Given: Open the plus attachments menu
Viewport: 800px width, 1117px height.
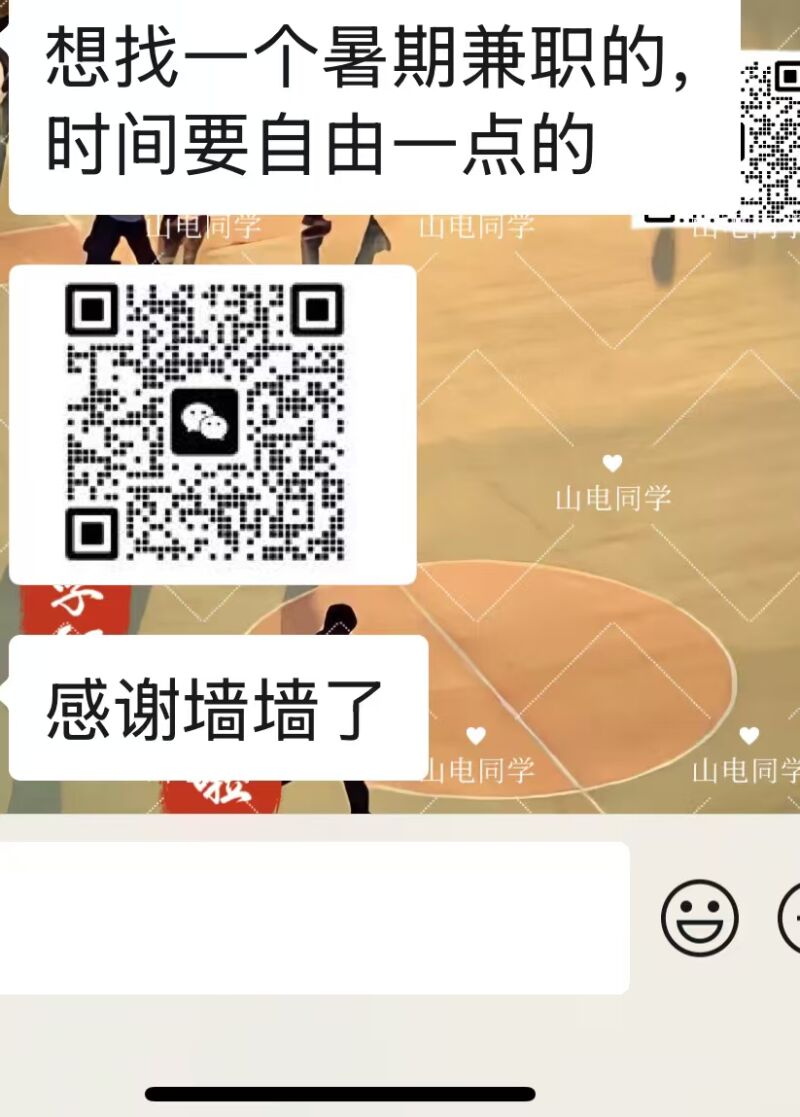Looking at the screenshot, I should click(791, 918).
